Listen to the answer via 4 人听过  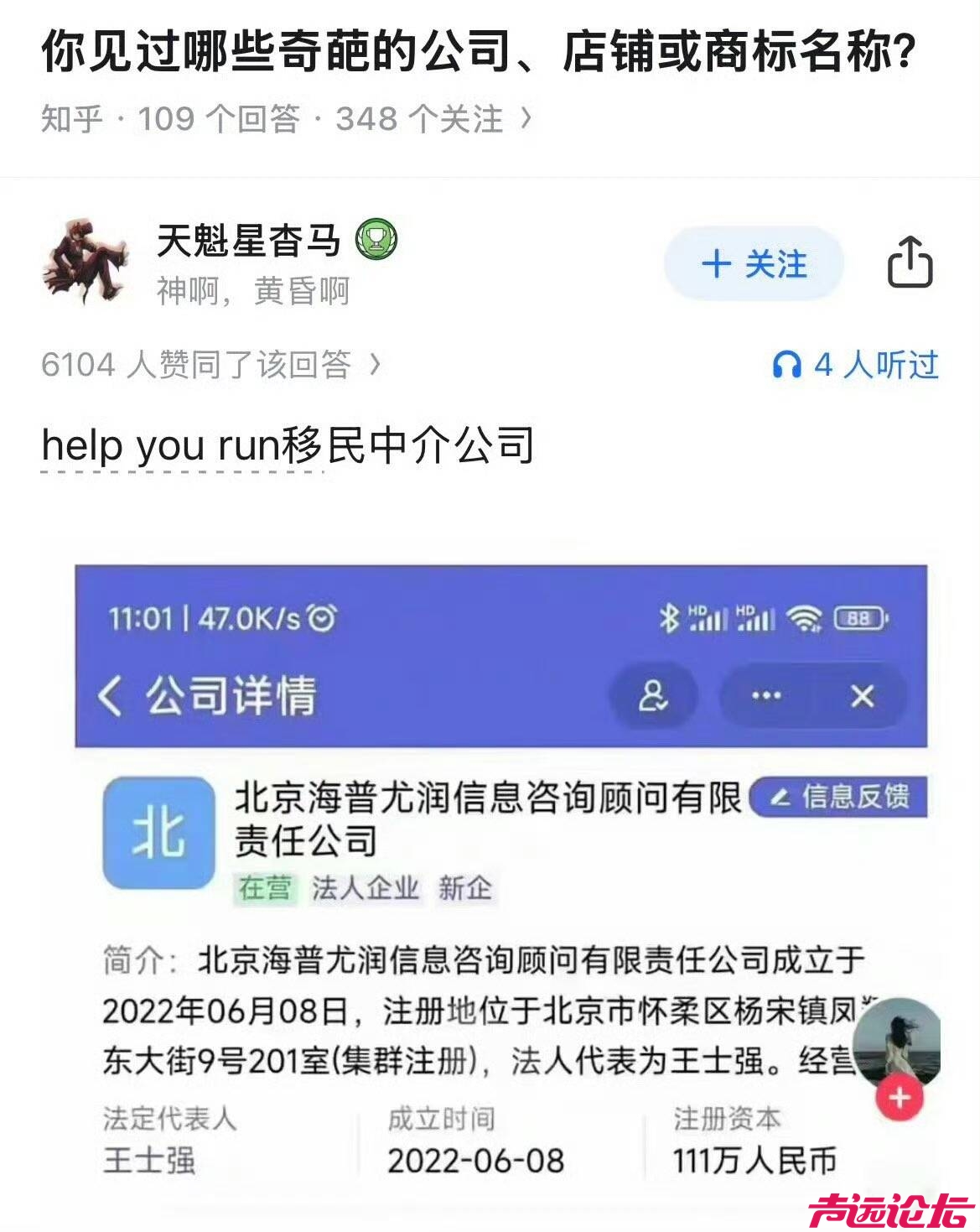point(855,365)
